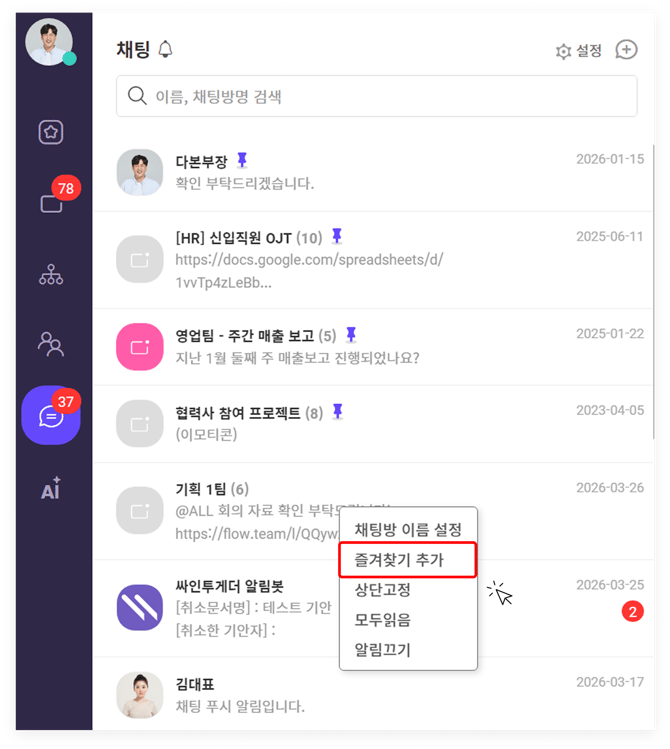Select 채팅방 이름 설정 from the menu
The height and width of the screenshot is (749, 670).
408,530
